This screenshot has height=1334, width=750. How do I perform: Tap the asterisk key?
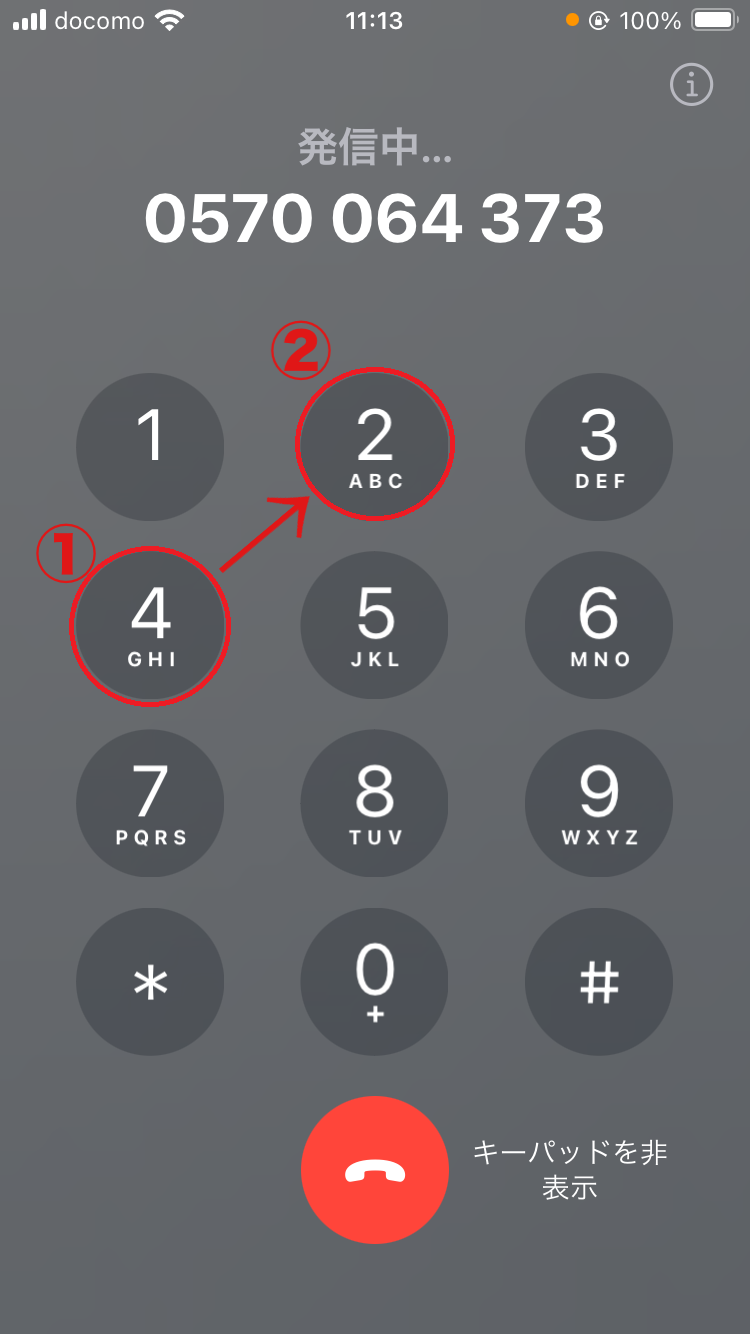tap(150, 983)
